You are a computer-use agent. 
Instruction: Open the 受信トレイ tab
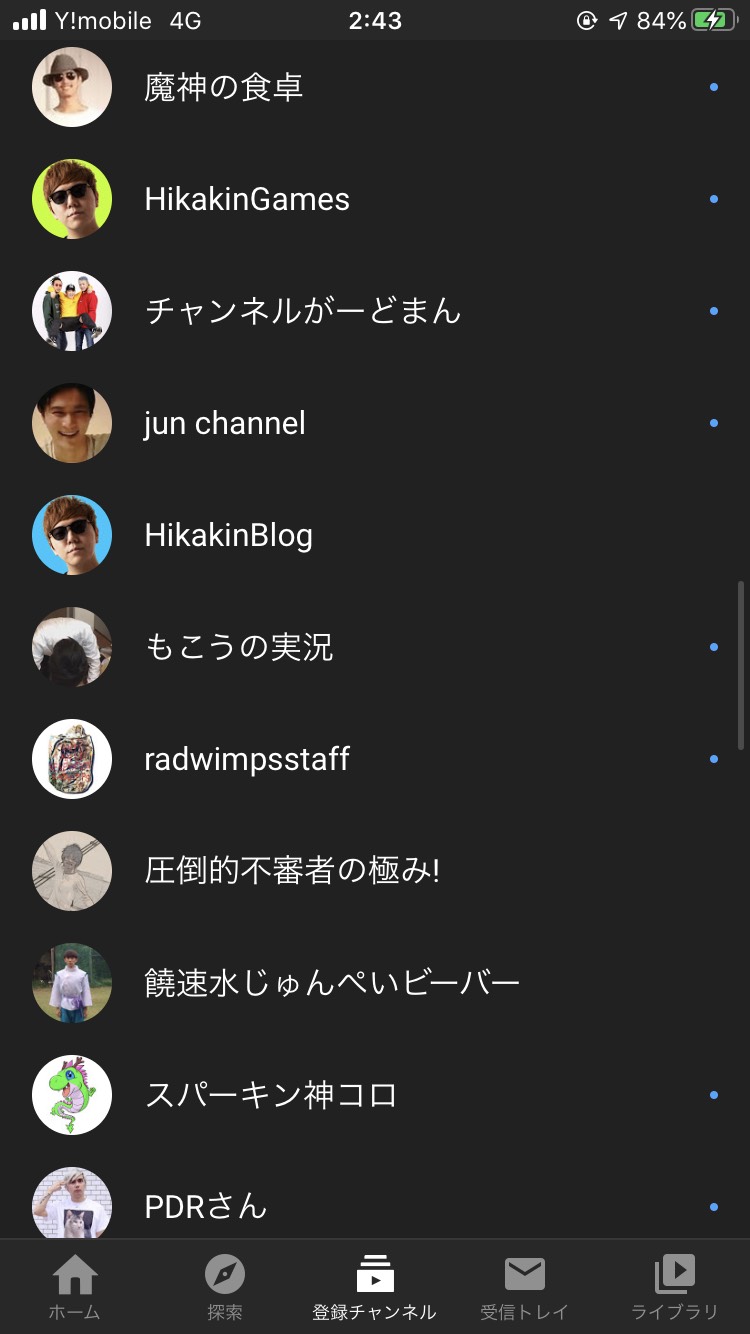(x=525, y=1287)
